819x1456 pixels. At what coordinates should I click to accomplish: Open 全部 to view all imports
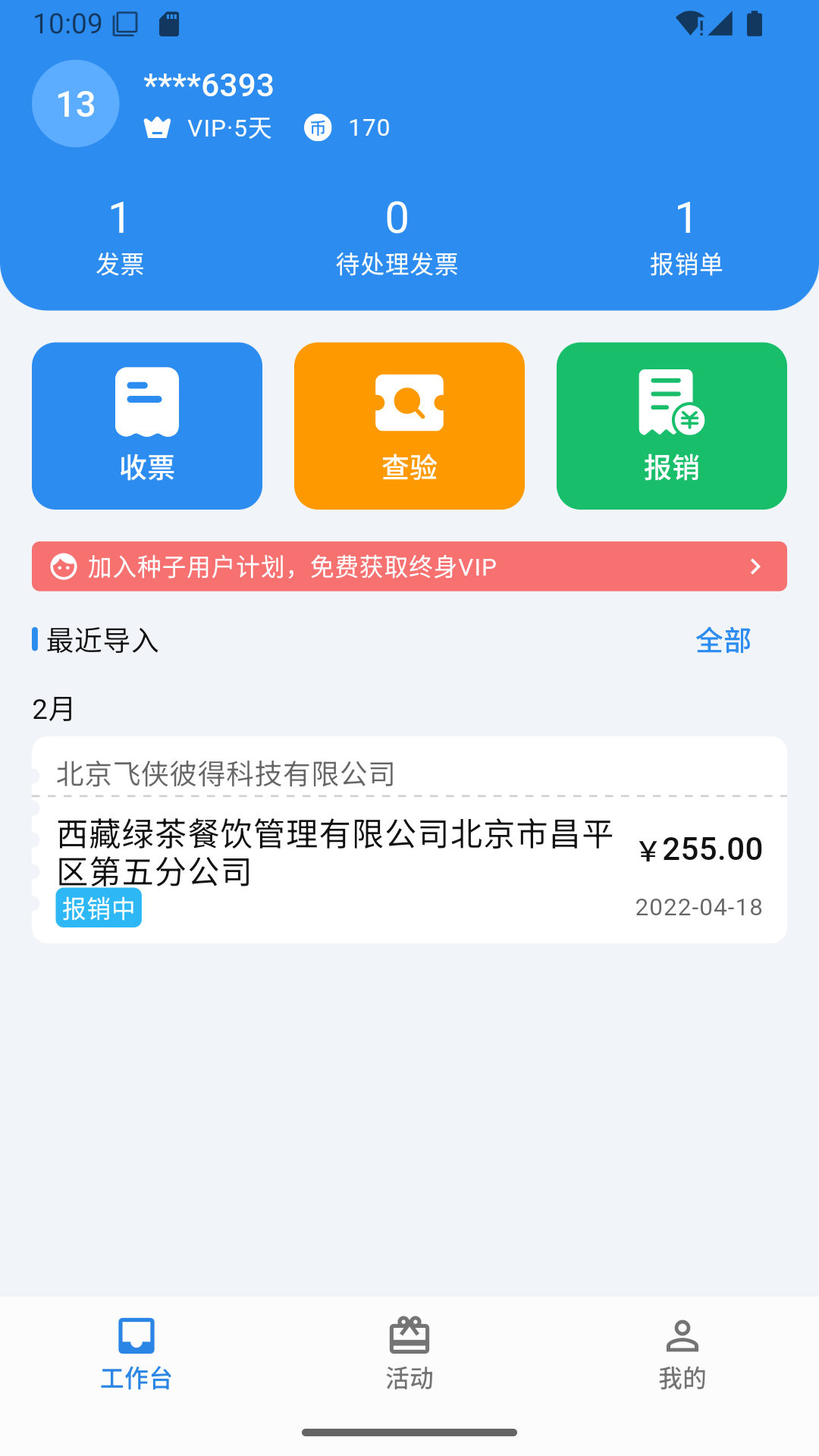[723, 641]
